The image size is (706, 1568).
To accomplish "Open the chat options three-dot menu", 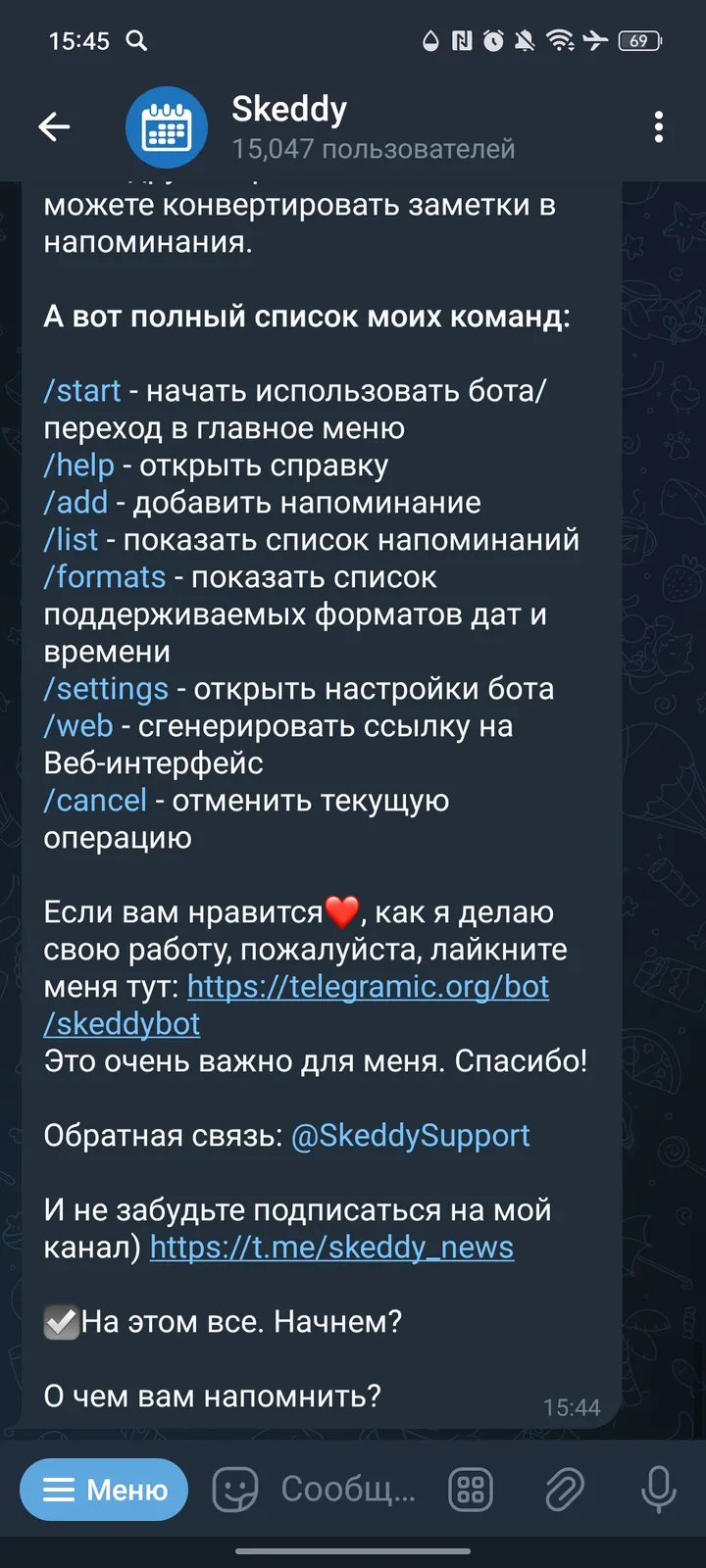I will coord(658,127).
